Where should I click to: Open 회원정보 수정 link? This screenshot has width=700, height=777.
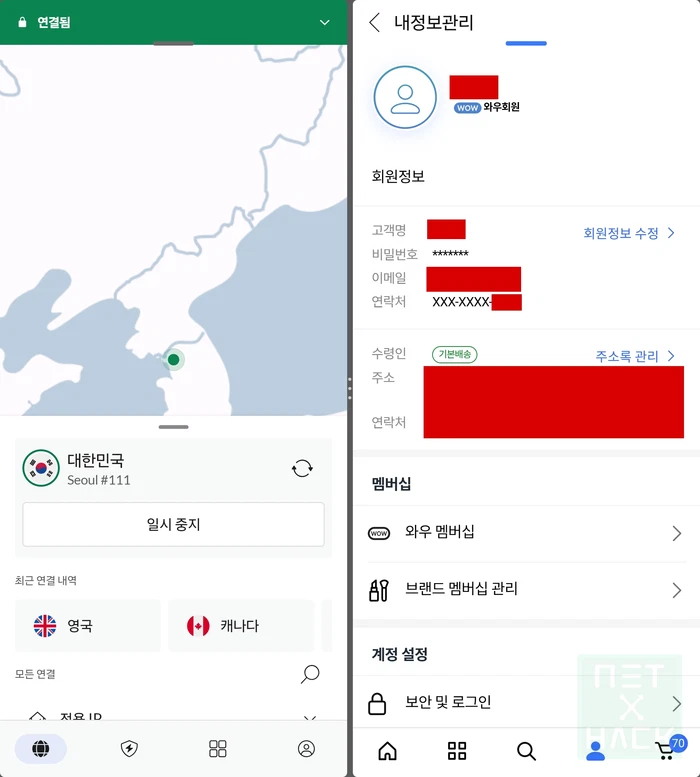(629, 233)
